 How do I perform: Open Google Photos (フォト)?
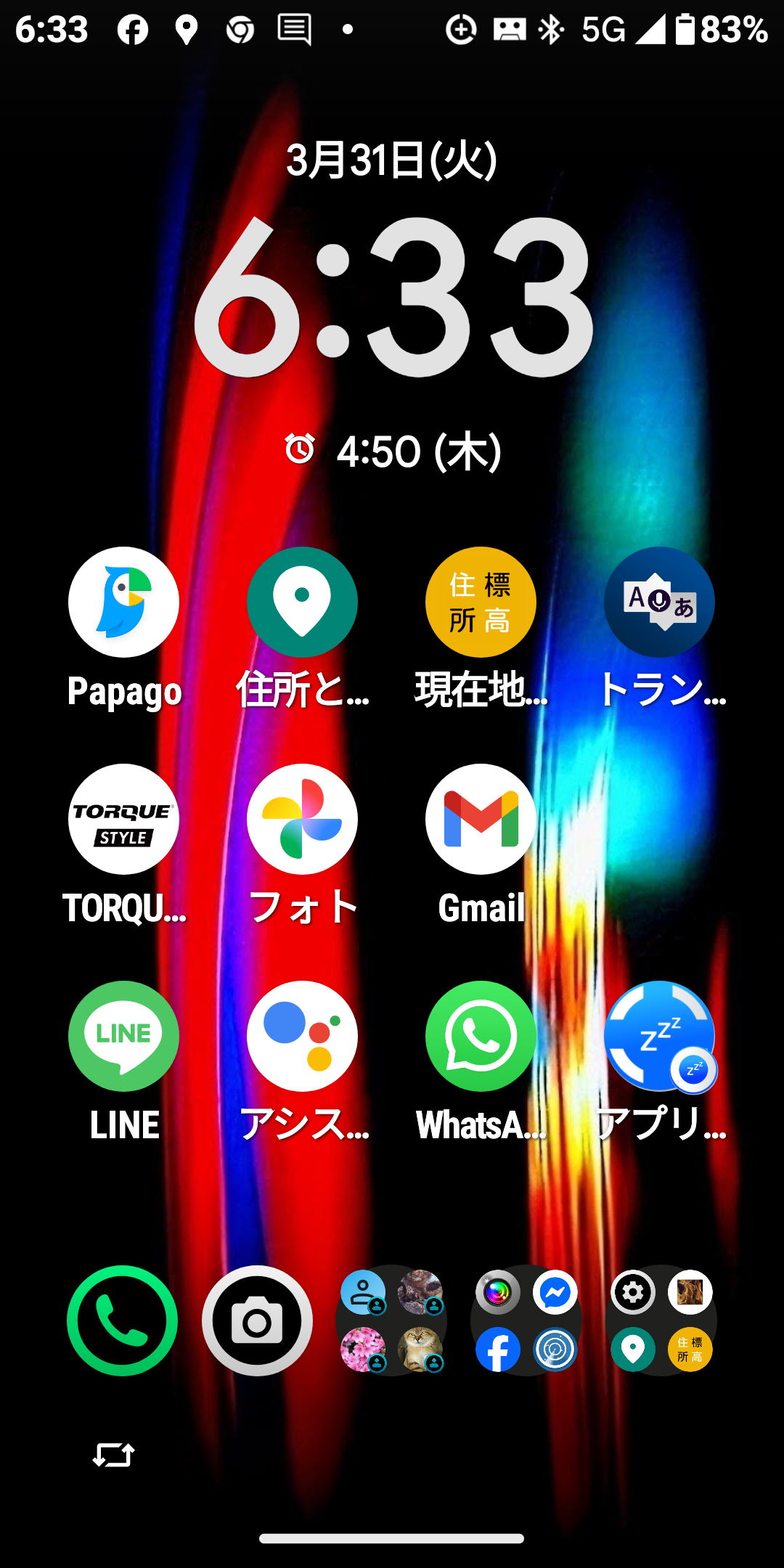(x=302, y=820)
